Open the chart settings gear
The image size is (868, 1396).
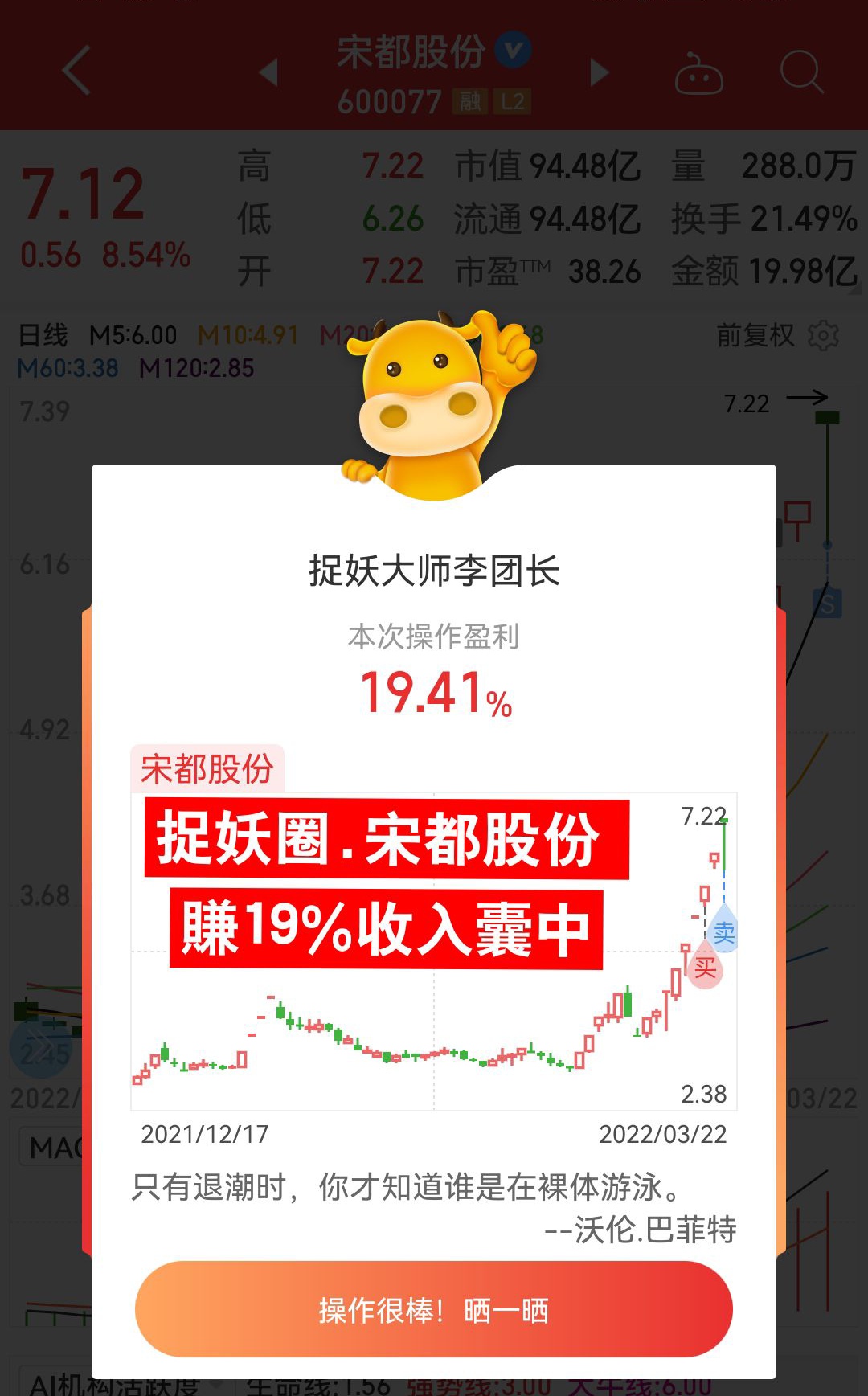823,335
